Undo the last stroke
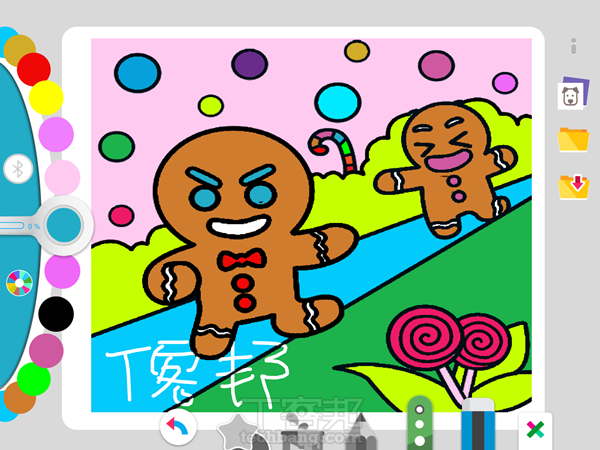The height and width of the screenshot is (450, 600). click(177, 427)
